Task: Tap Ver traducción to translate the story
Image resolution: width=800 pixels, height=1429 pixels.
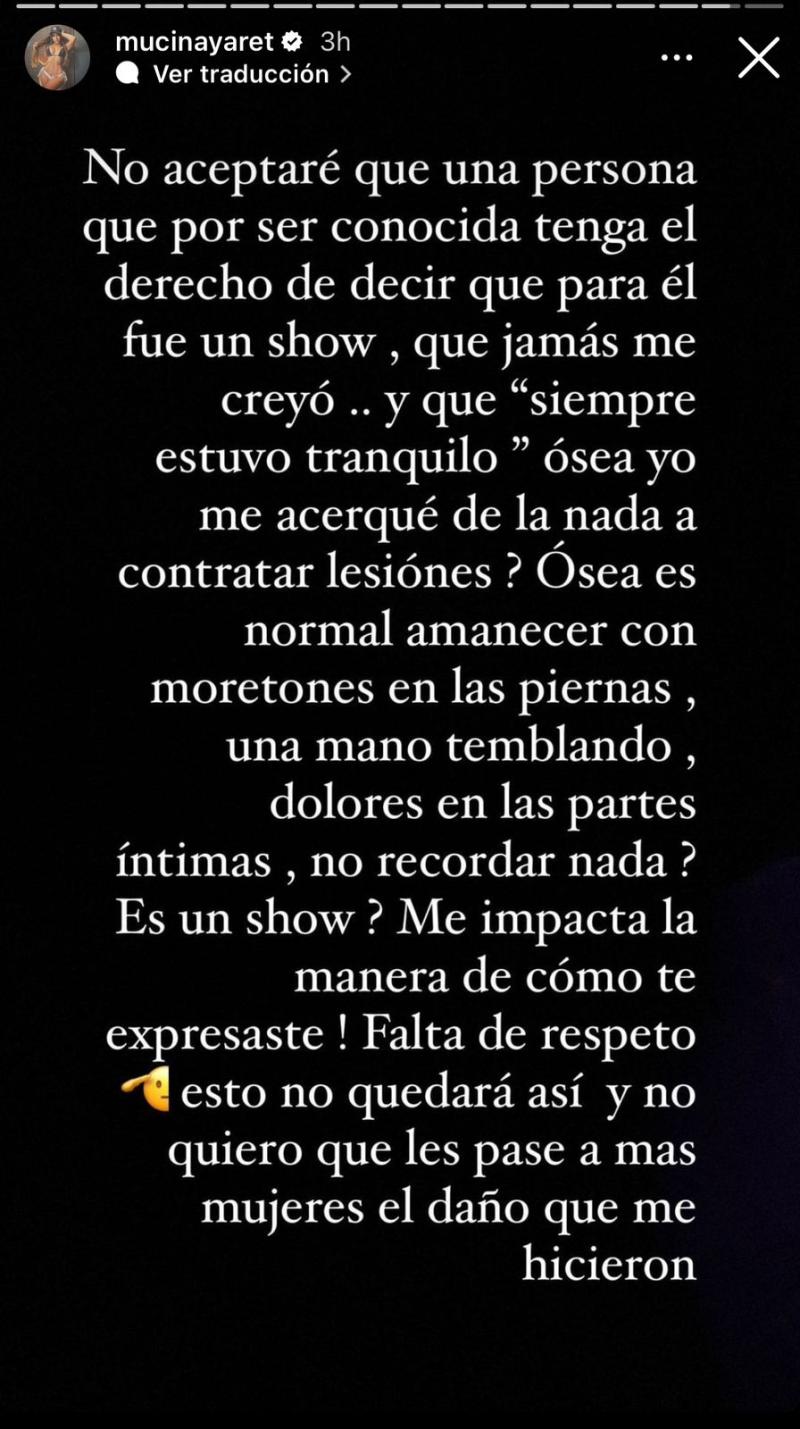Action: coord(240,74)
